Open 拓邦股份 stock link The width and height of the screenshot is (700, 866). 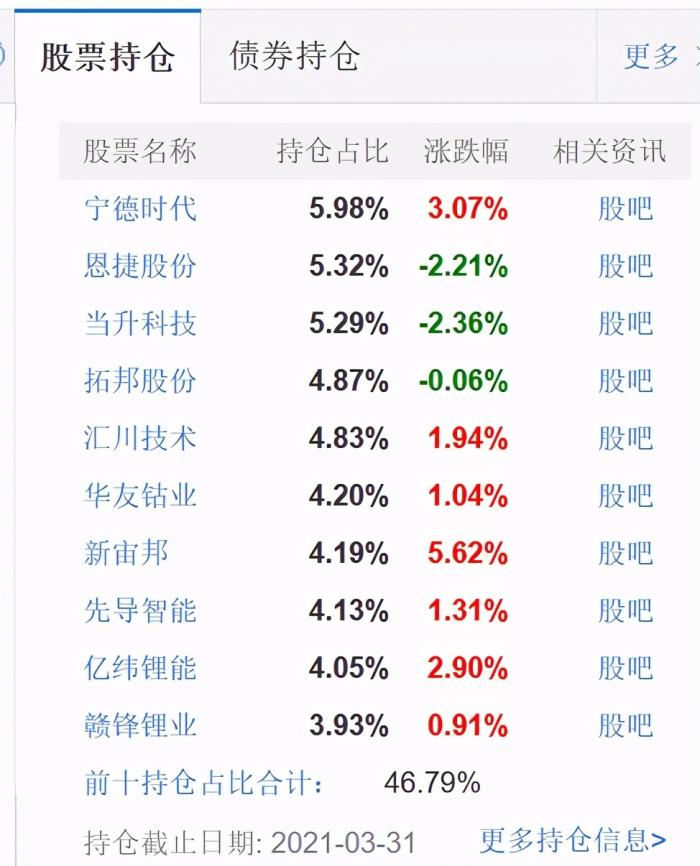pyautogui.click(x=140, y=381)
